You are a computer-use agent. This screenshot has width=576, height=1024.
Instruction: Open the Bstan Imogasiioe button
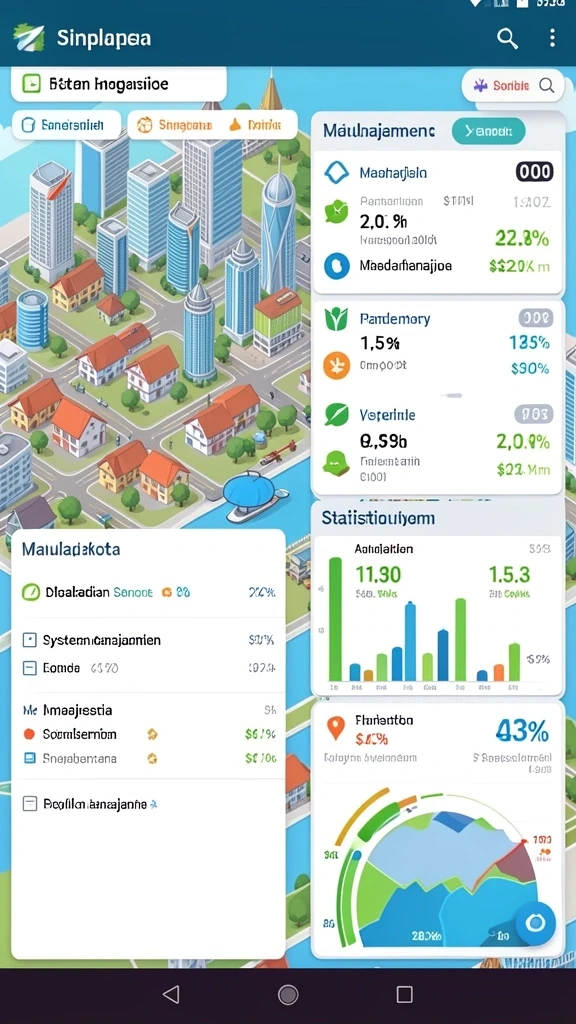tap(119, 84)
